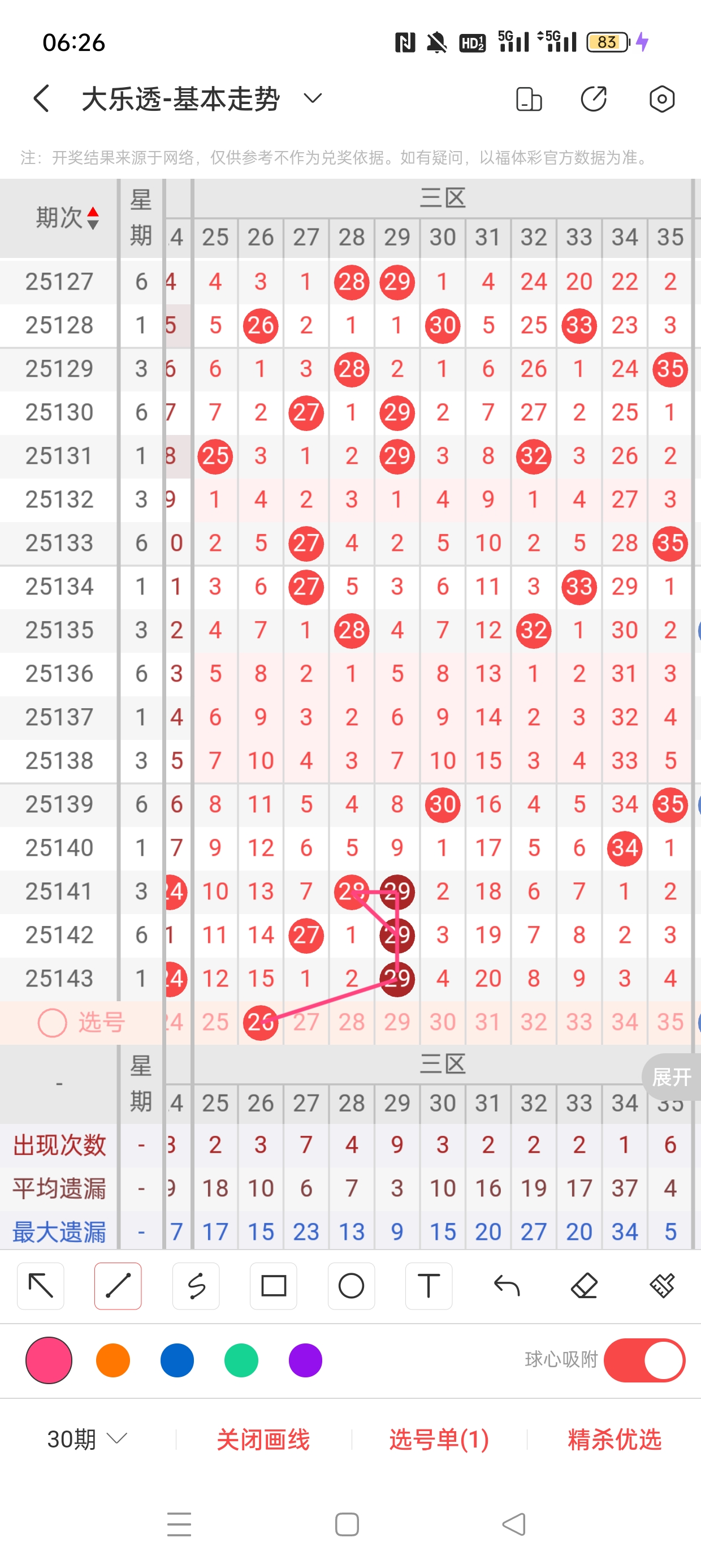Screen dimensions: 701x1568
Task: Choose the freehand curve drawing tool
Action: coord(196,1286)
